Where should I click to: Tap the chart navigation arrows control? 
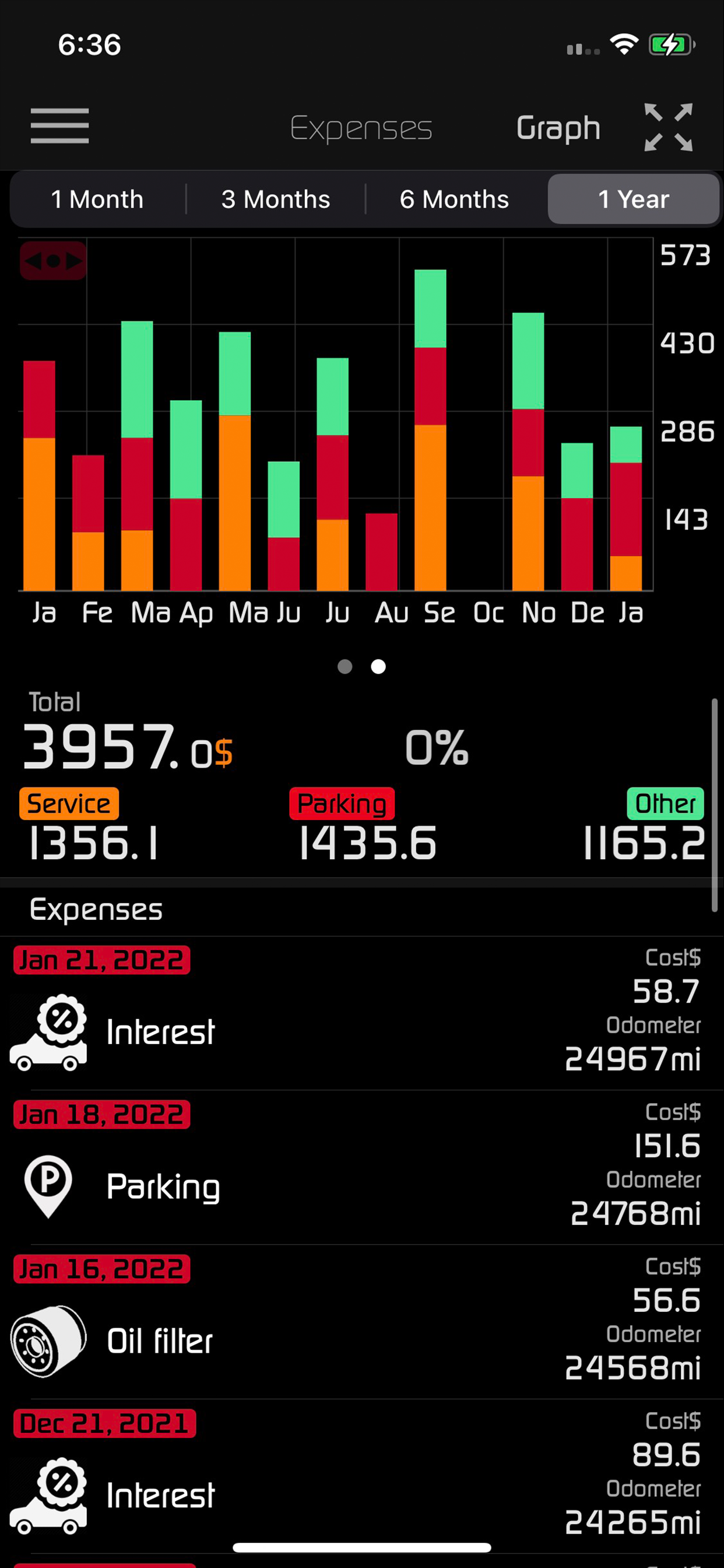point(53,261)
